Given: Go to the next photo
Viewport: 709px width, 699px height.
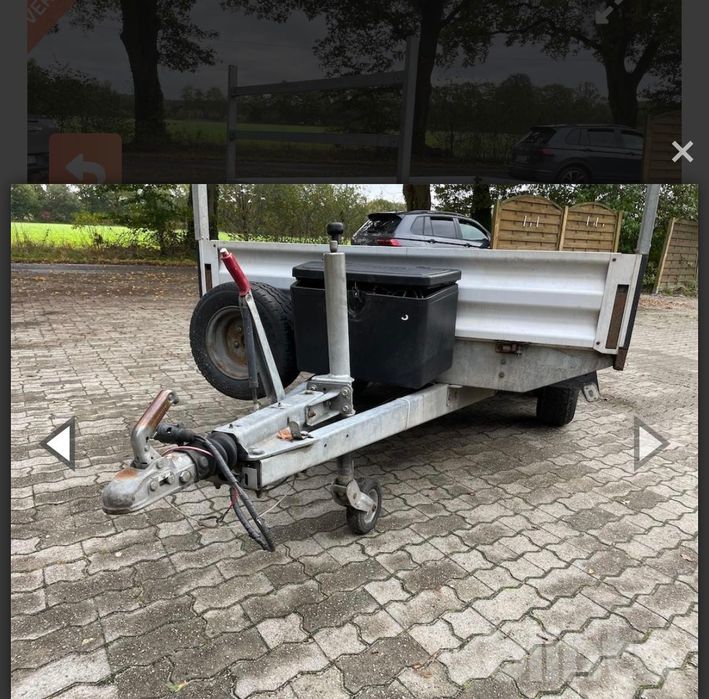Looking at the screenshot, I should [649, 443].
